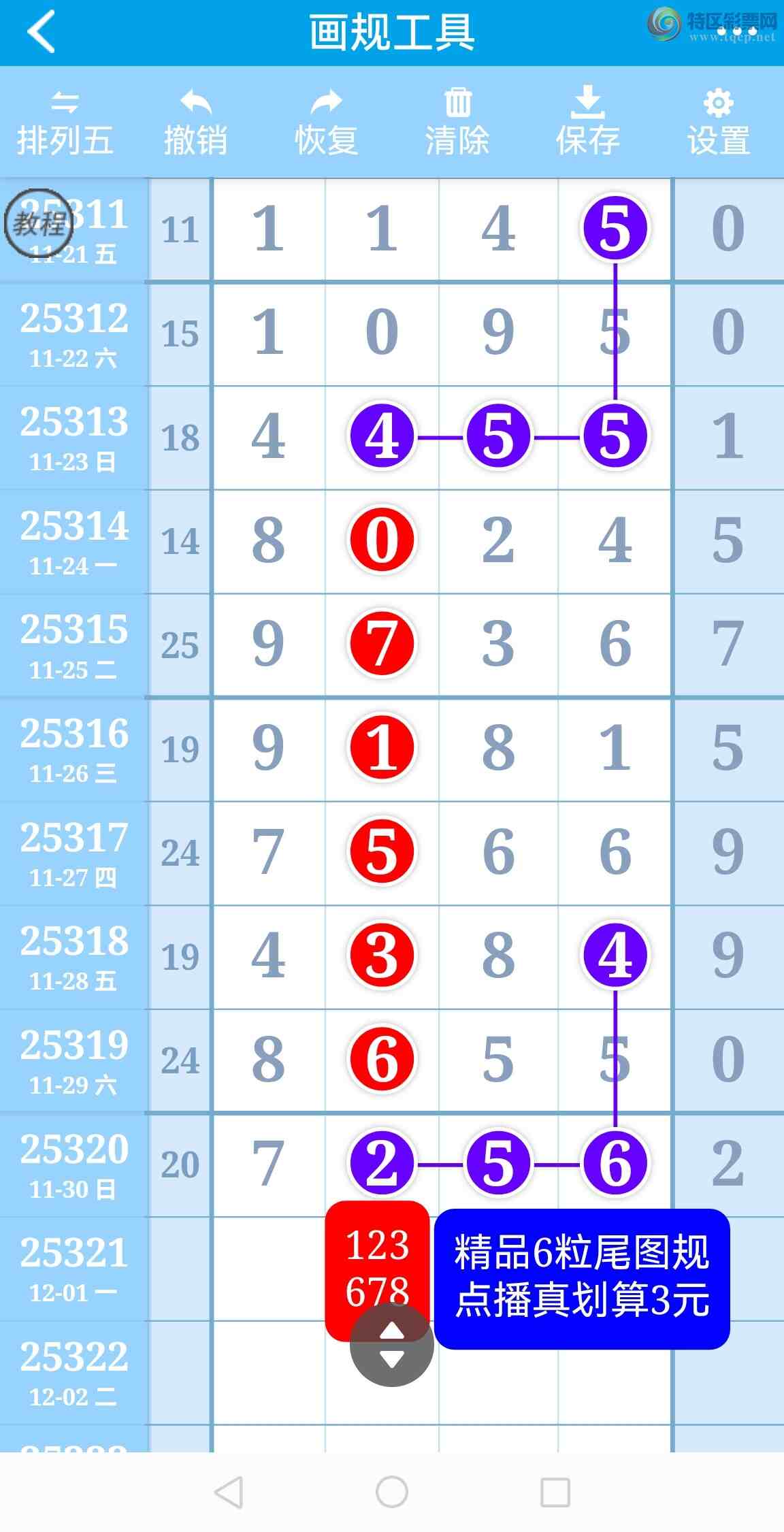Switch the lottery type 排列五
Image resolution: width=784 pixels, height=1532 pixels.
[x=65, y=123]
